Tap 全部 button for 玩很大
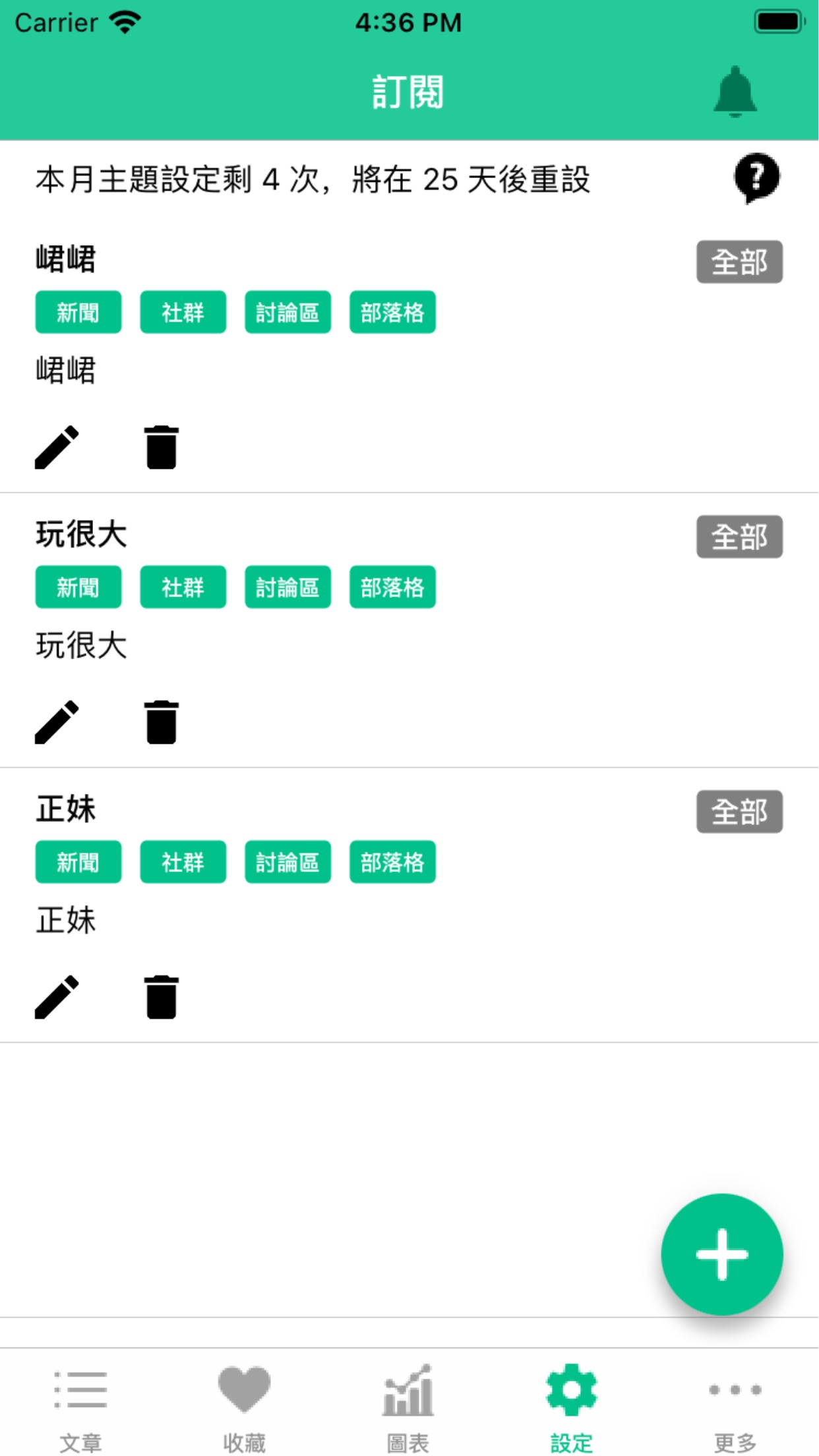The height and width of the screenshot is (1456, 819). click(x=739, y=537)
